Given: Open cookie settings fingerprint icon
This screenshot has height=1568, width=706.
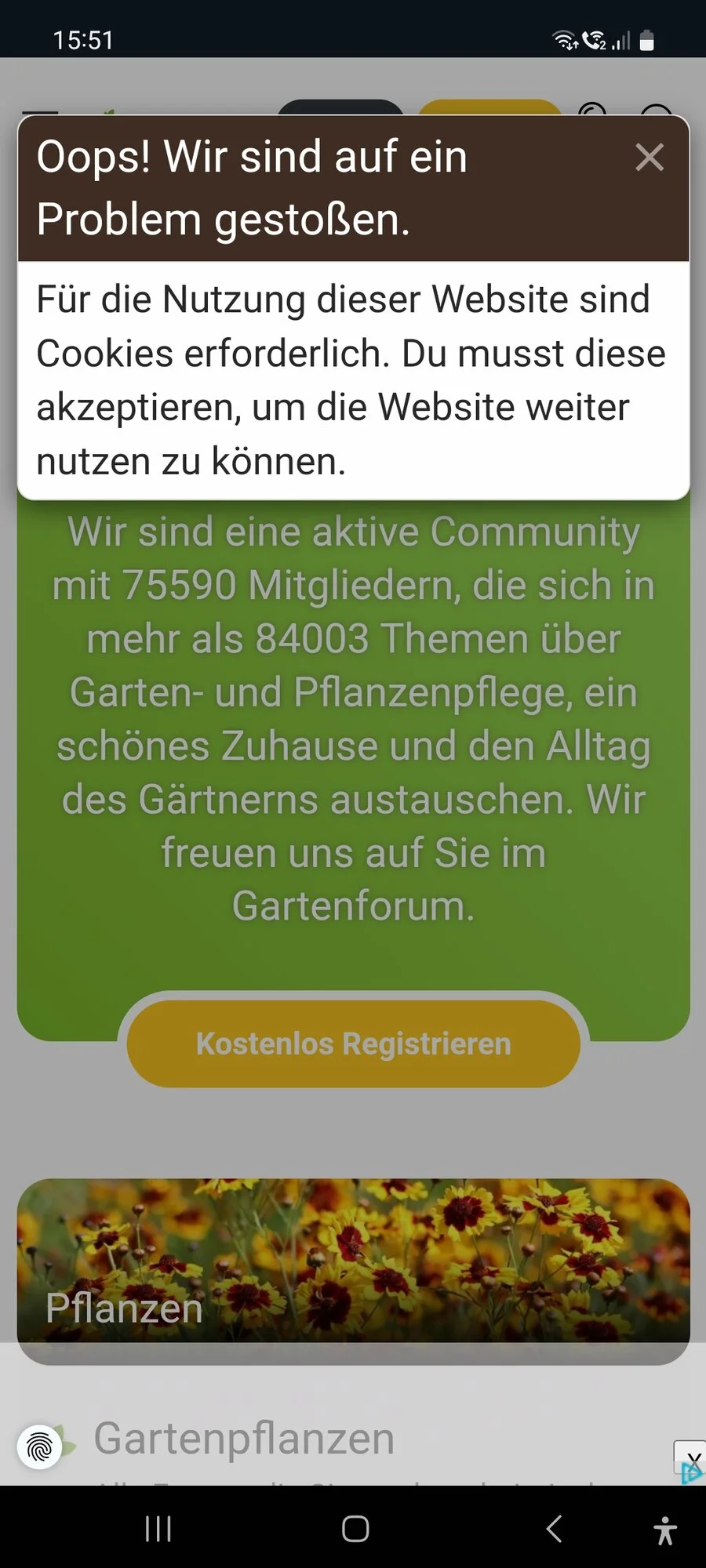Looking at the screenshot, I should pyautogui.click(x=40, y=1446).
